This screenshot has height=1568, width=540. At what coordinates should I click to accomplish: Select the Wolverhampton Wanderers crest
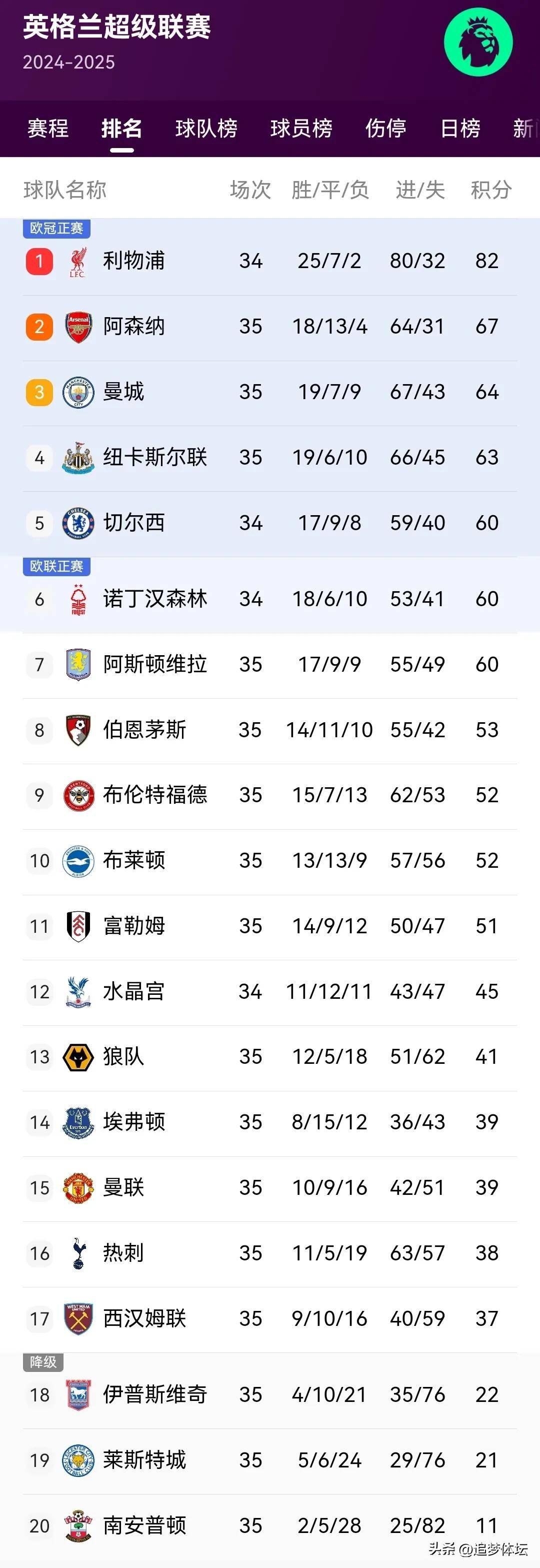[77, 1057]
